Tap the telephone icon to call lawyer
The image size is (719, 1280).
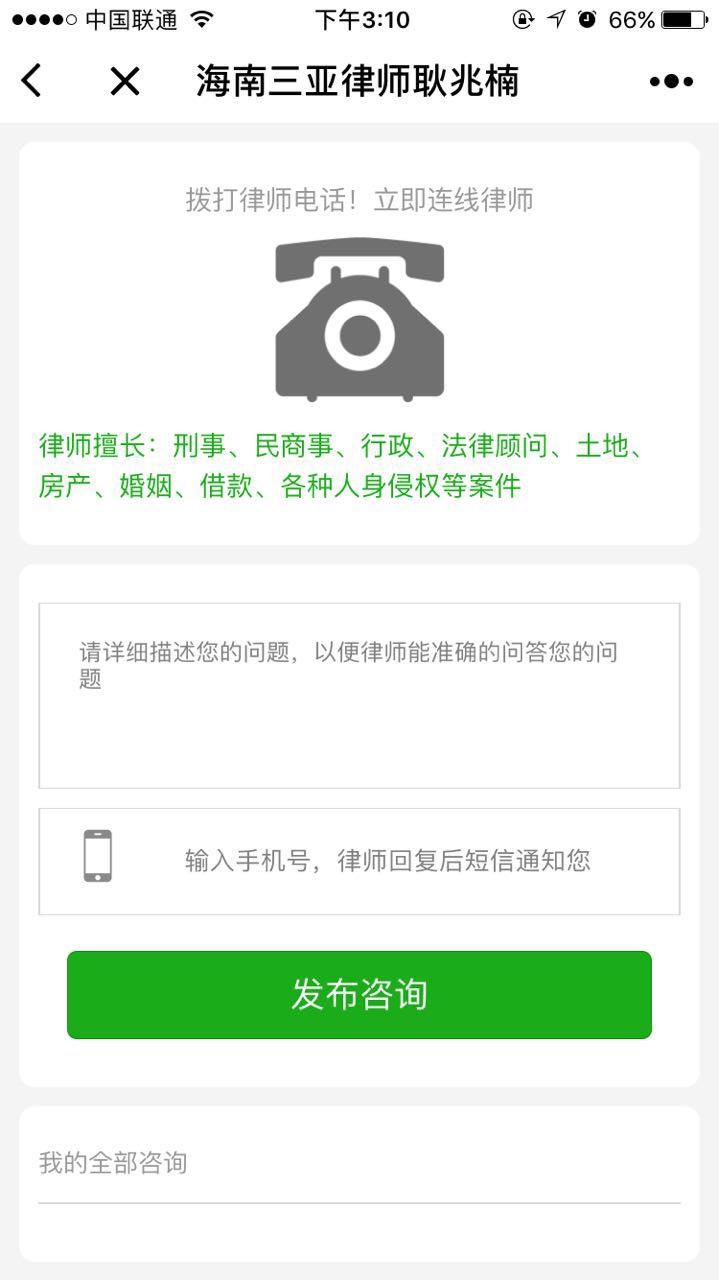click(x=360, y=320)
